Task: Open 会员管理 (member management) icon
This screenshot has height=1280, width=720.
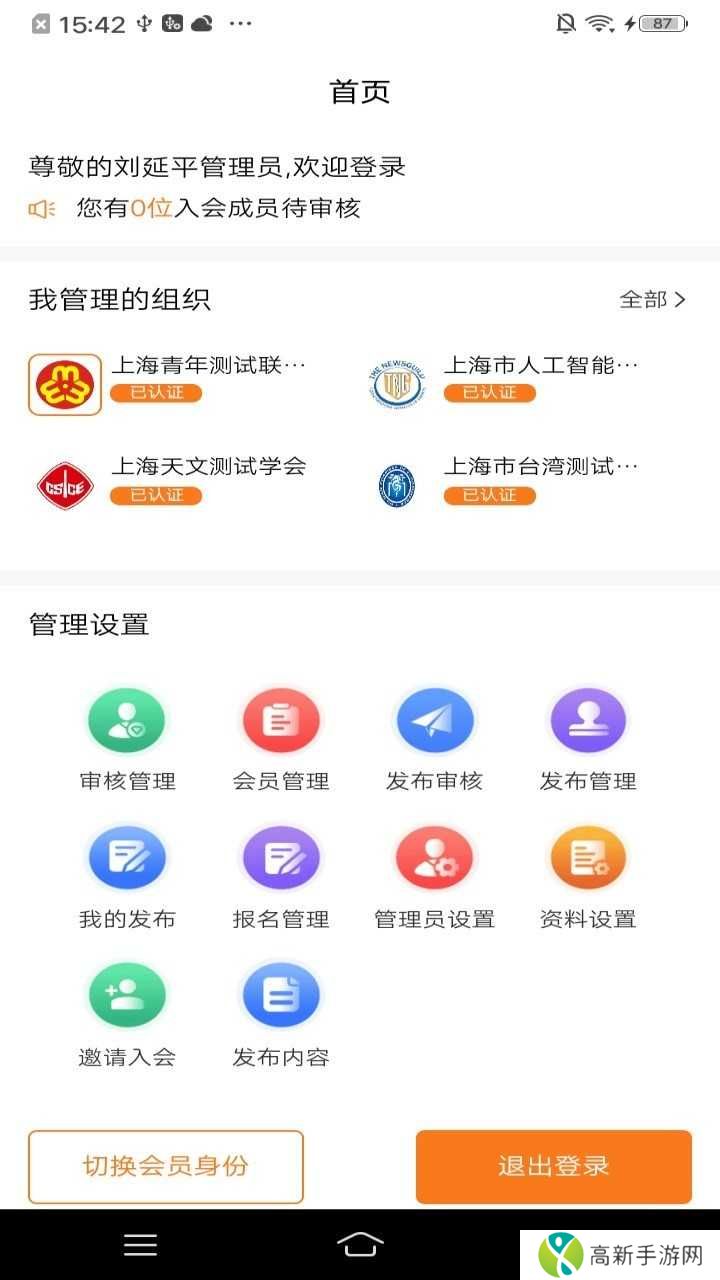Action: click(281, 718)
